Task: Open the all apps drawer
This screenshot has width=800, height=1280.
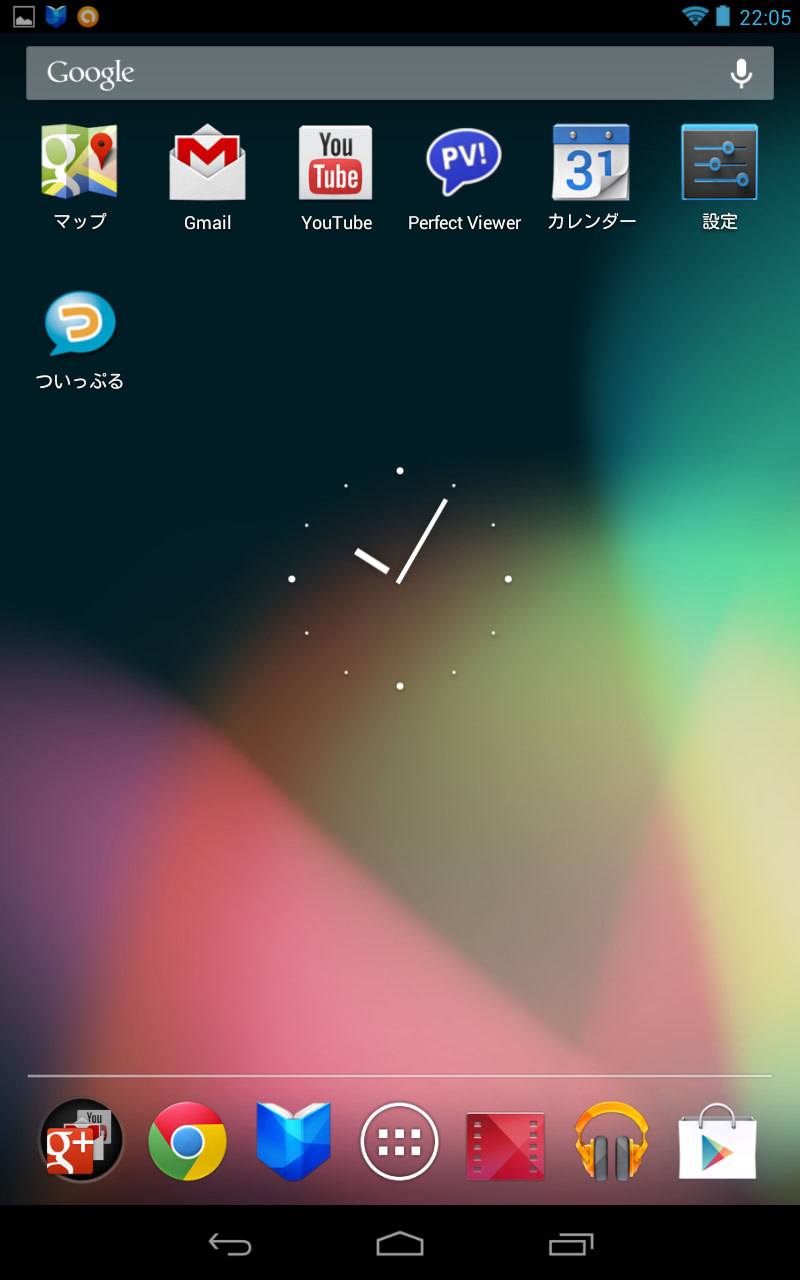Action: (x=400, y=1141)
